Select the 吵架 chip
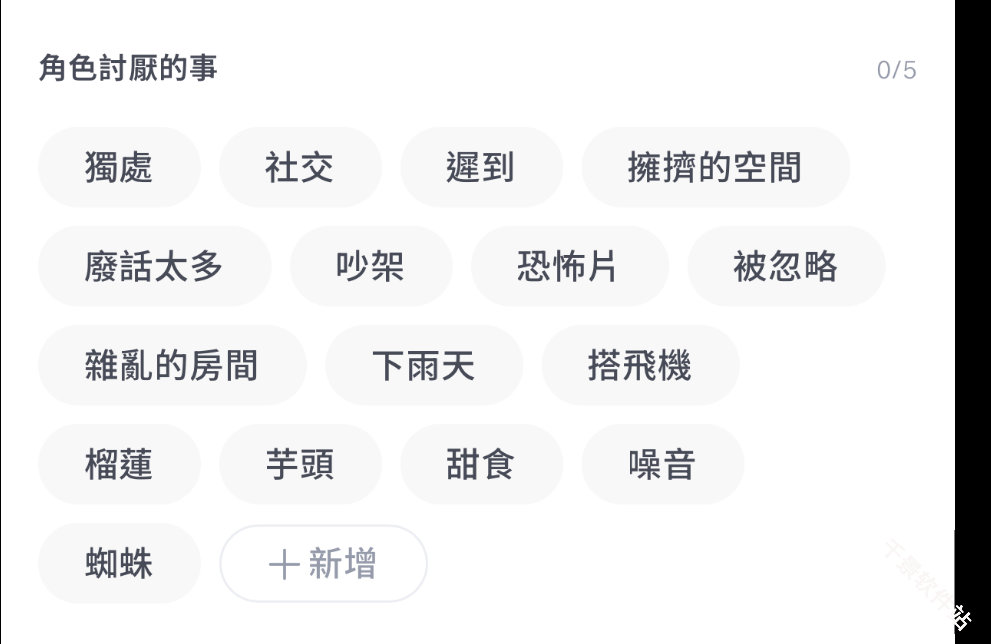Image resolution: width=991 pixels, height=644 pixels. [x=371, y=266]
